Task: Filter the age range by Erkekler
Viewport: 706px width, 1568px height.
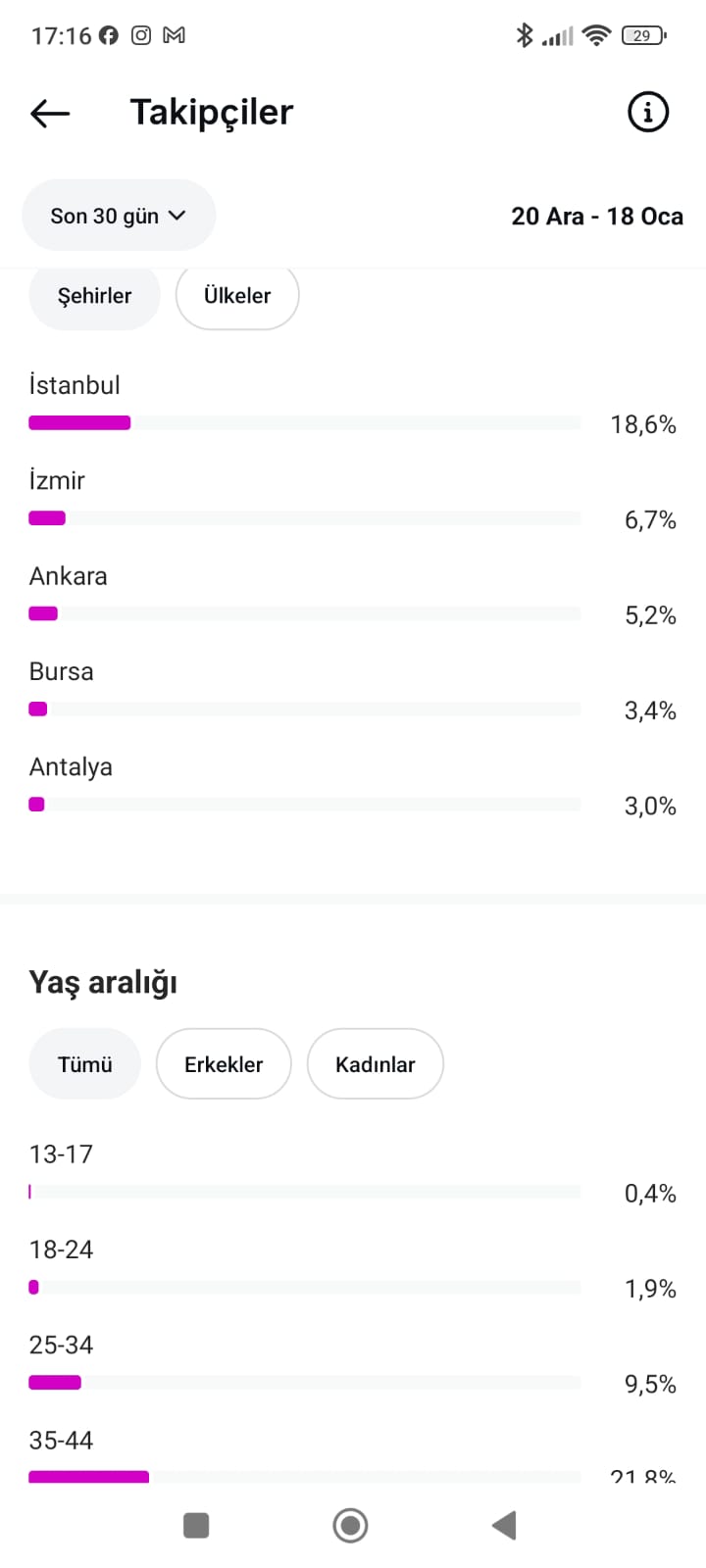Action: (x=224, y=1064)
